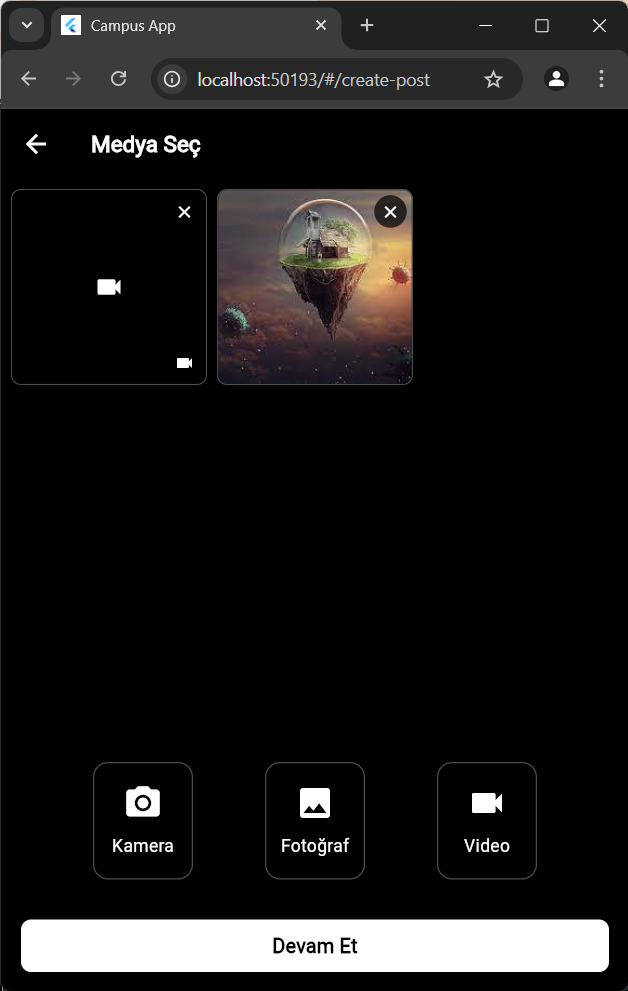Go back from Medya Seç screen
The width and height of the screenshot is (628, 991).
(x=36, y=145)
